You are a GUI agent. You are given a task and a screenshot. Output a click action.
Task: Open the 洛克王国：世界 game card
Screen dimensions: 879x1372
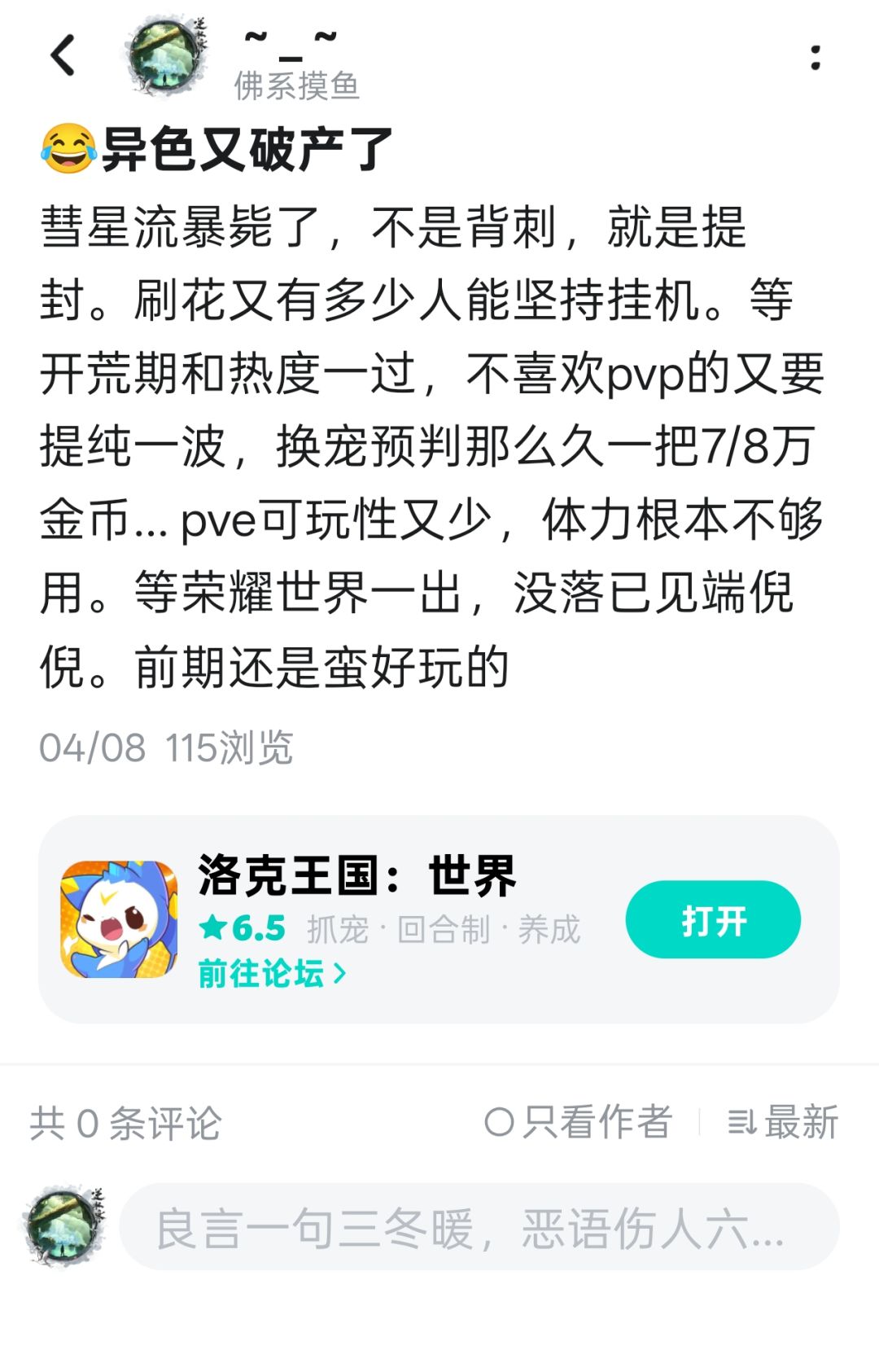pyautogui.click(x=439, y=920)
